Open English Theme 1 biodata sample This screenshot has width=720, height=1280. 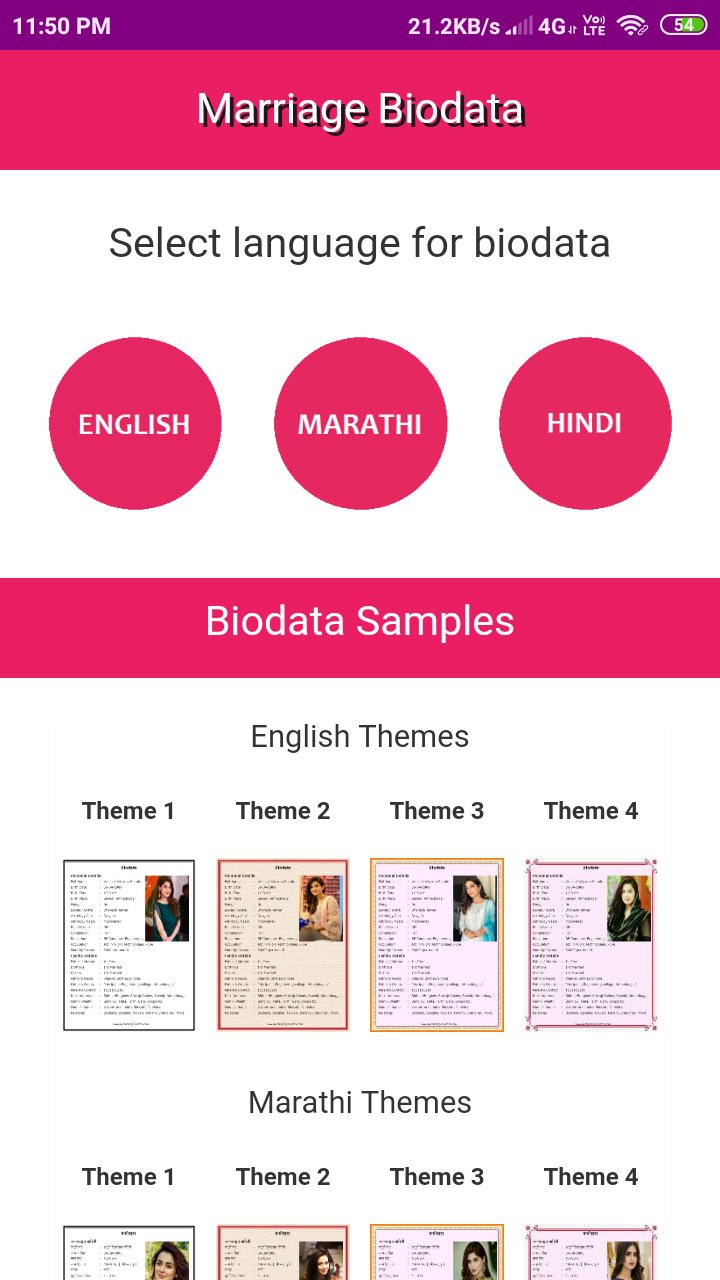pos(129,944)
